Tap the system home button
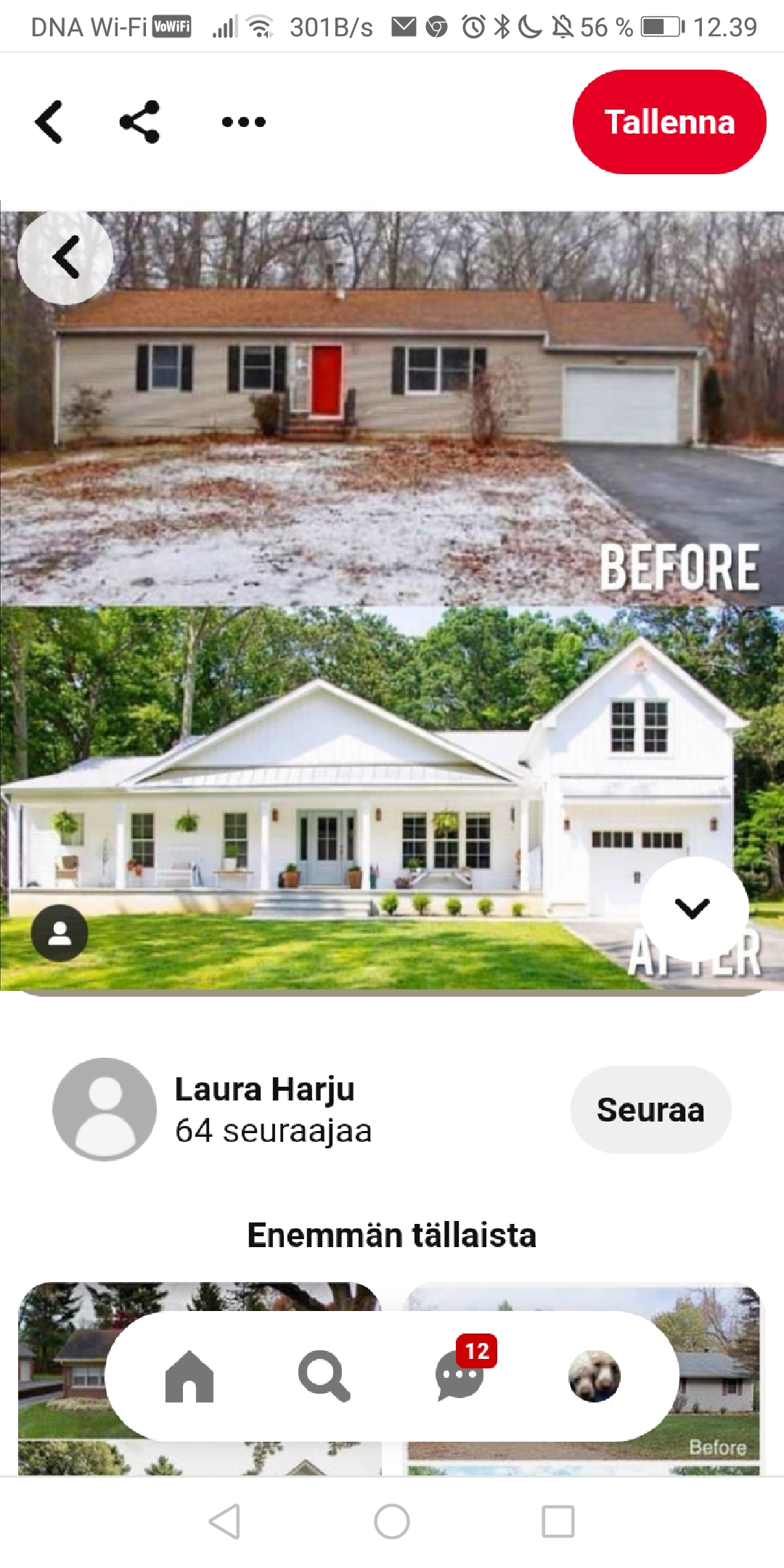Viewport: 784px width, 1568px height. pos(392,1522)
